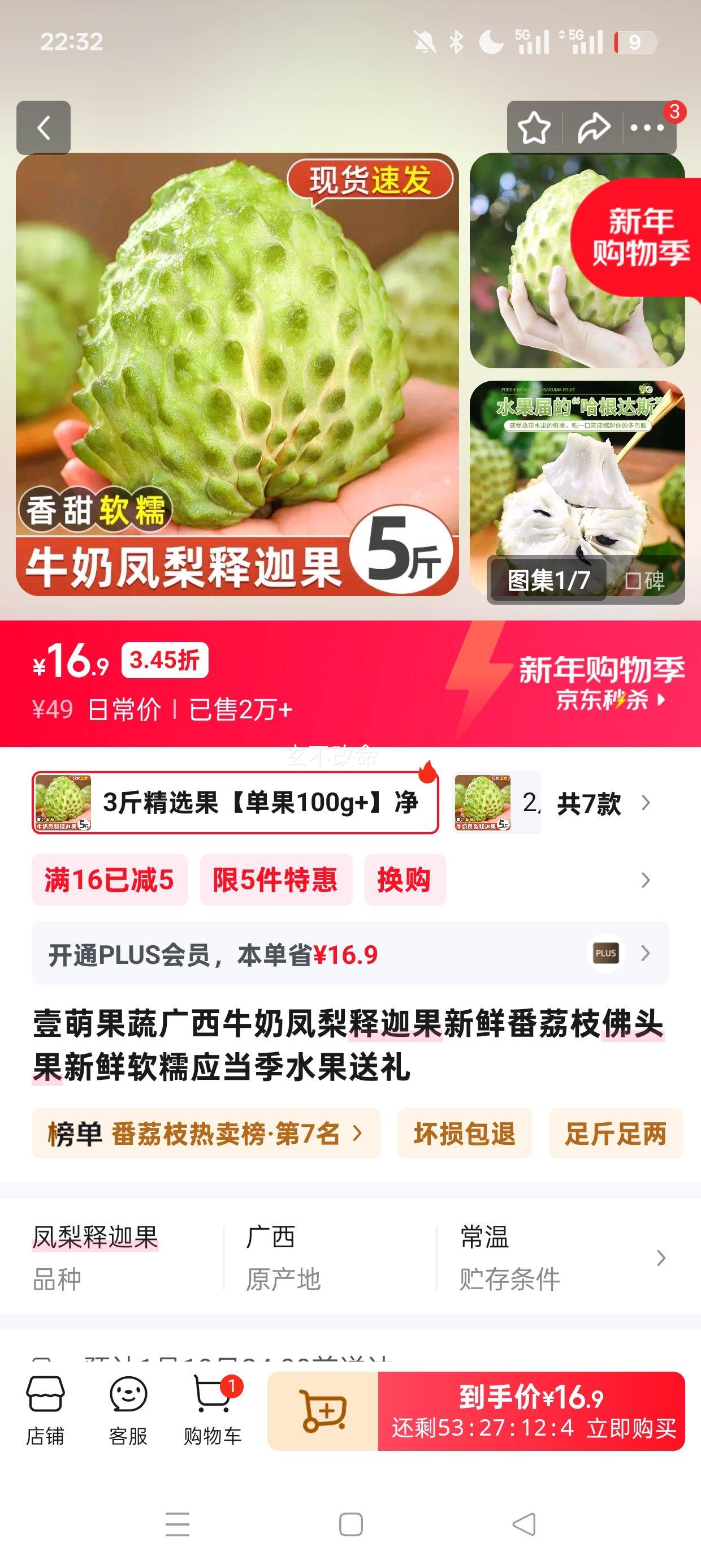The image size is (701, 1568).
Task: Toggle the 换购 promotion option
Action: coord(404,880)
